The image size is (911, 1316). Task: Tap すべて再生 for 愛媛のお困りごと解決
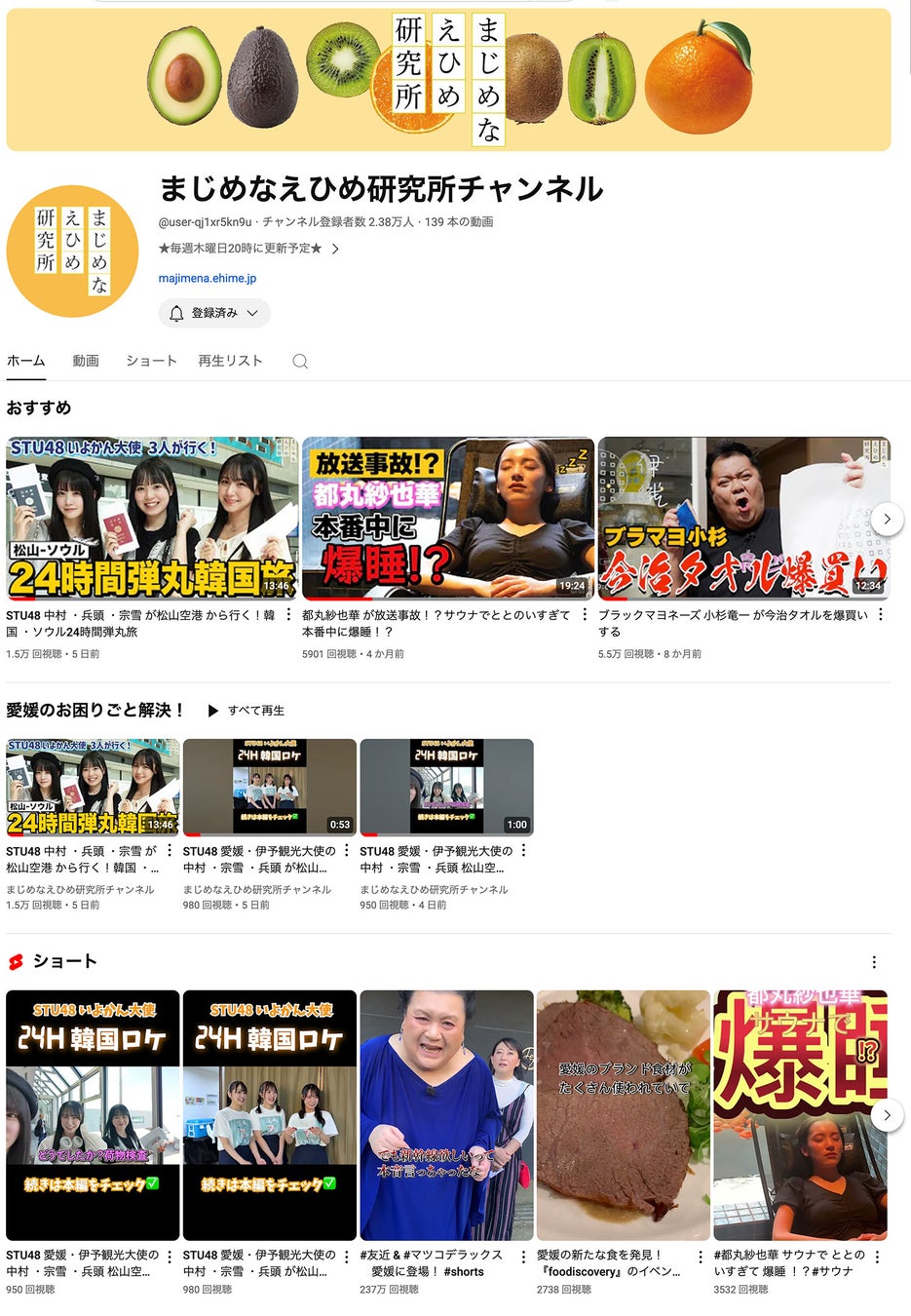coord(247,711)
